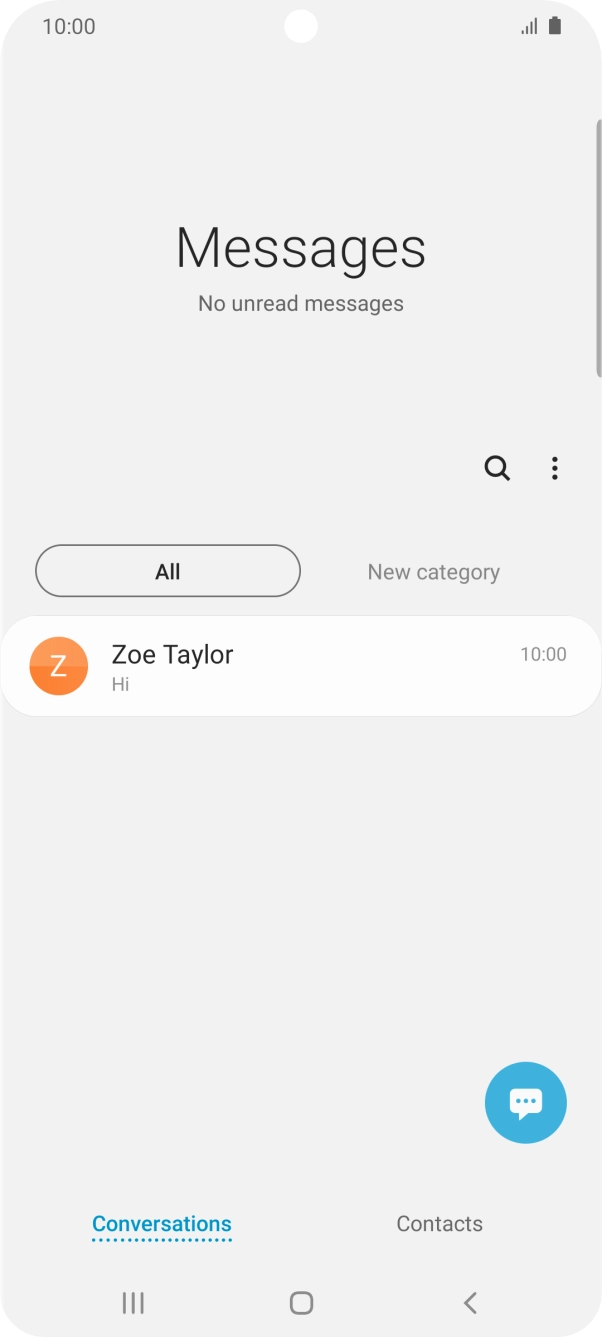Viewport: 602px width, 1337px height.
Task: Go back using the navigation bar arrow
Action: pyautogui.click(x=470, y=1302)
